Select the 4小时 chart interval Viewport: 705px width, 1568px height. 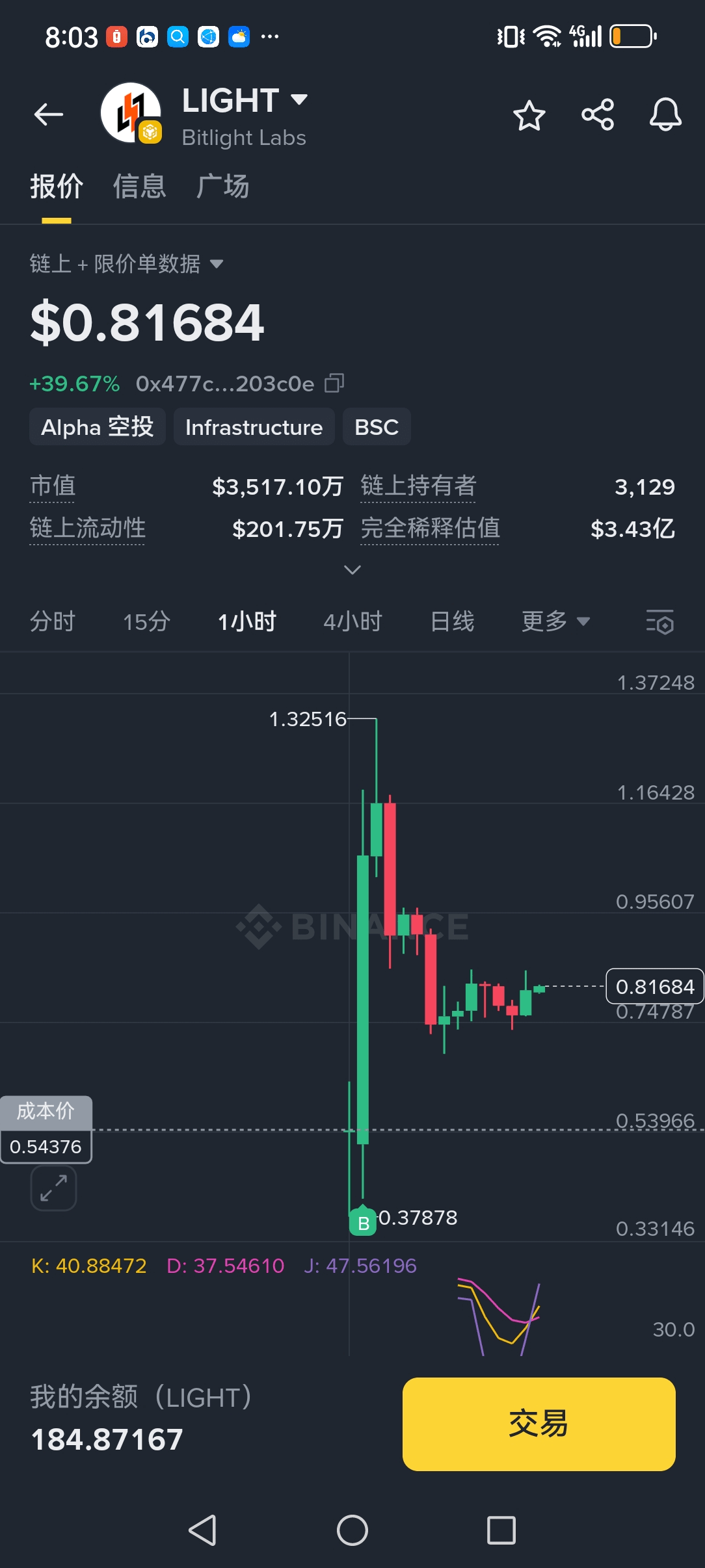(x=352, y=621)
